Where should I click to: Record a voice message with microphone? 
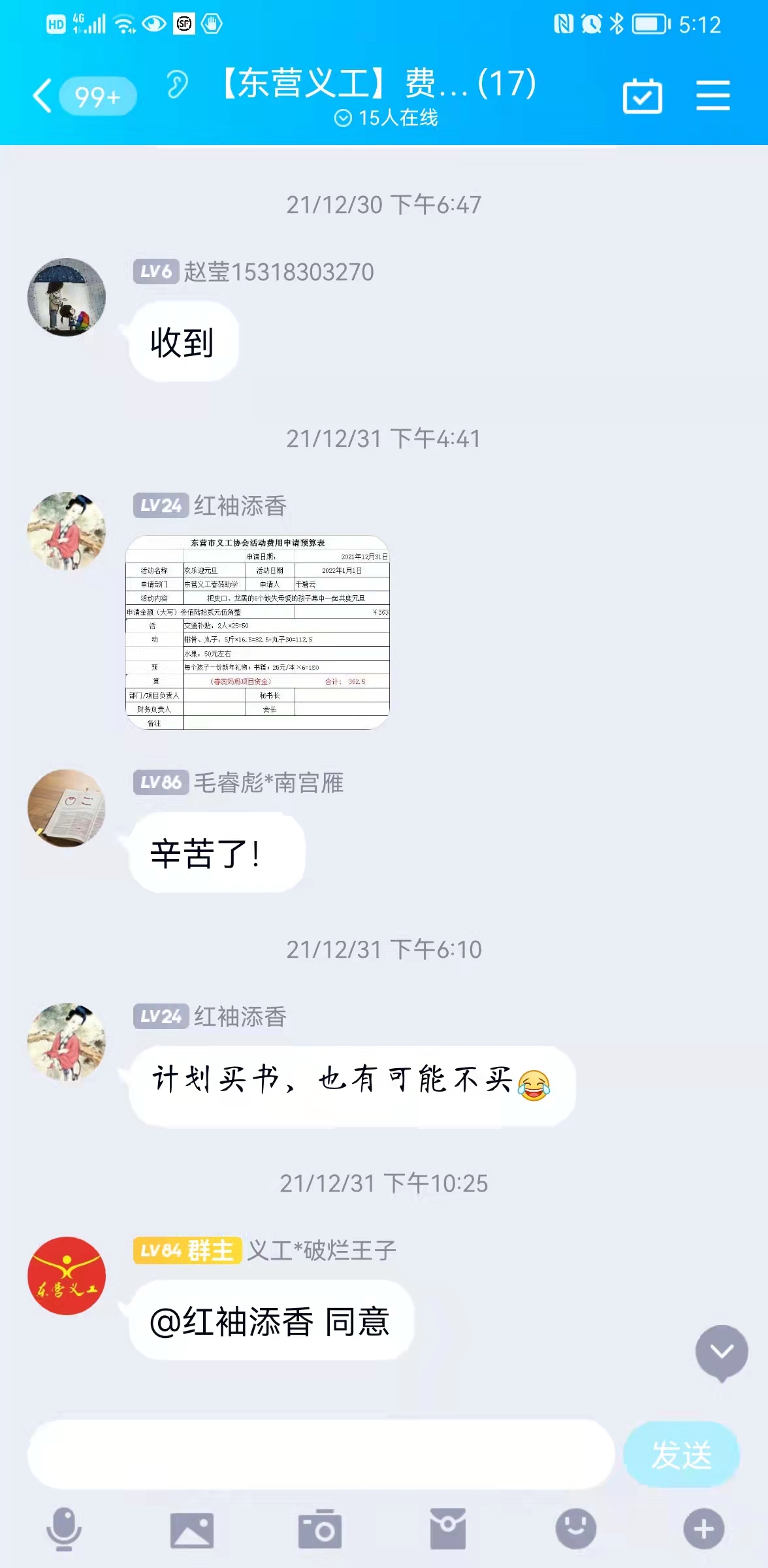(64, 1529)
